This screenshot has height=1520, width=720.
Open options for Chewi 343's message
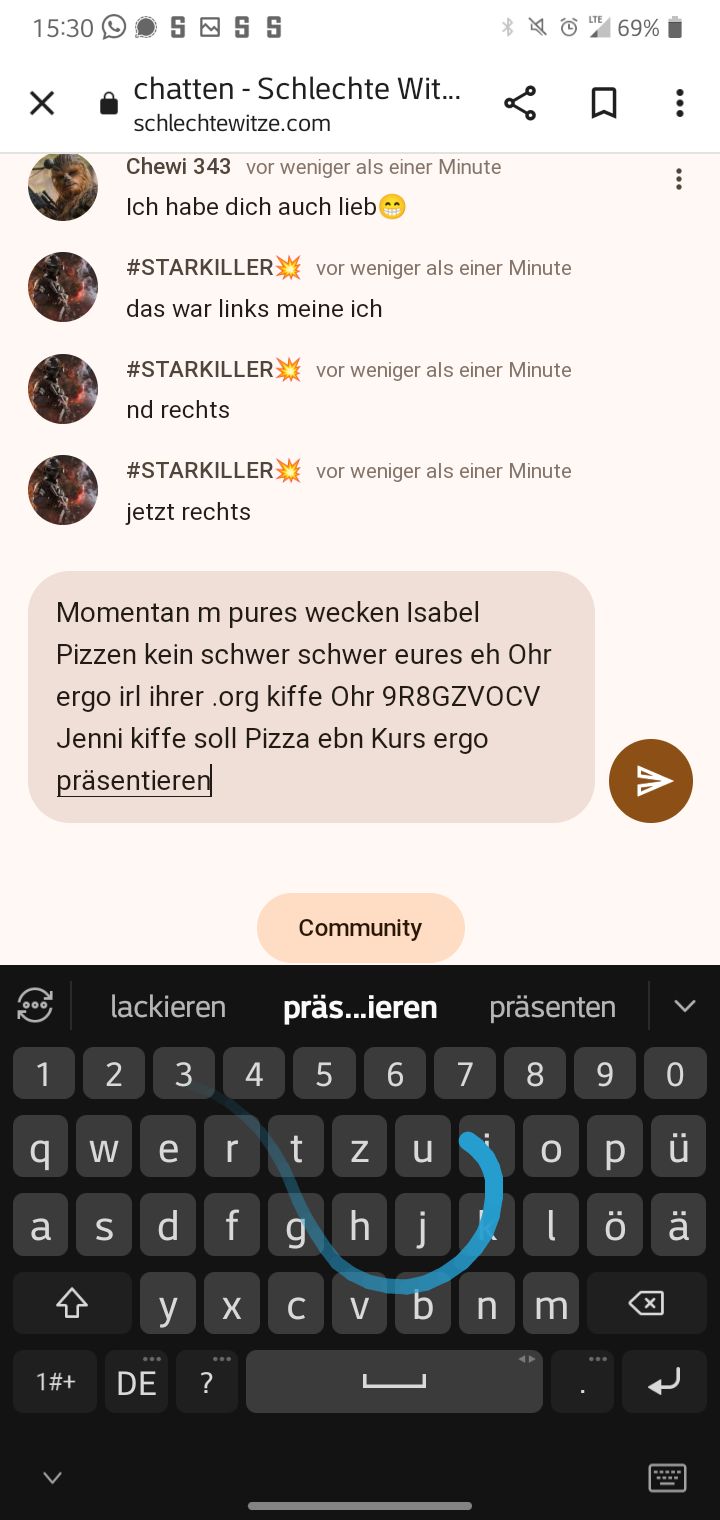[679, 180]
